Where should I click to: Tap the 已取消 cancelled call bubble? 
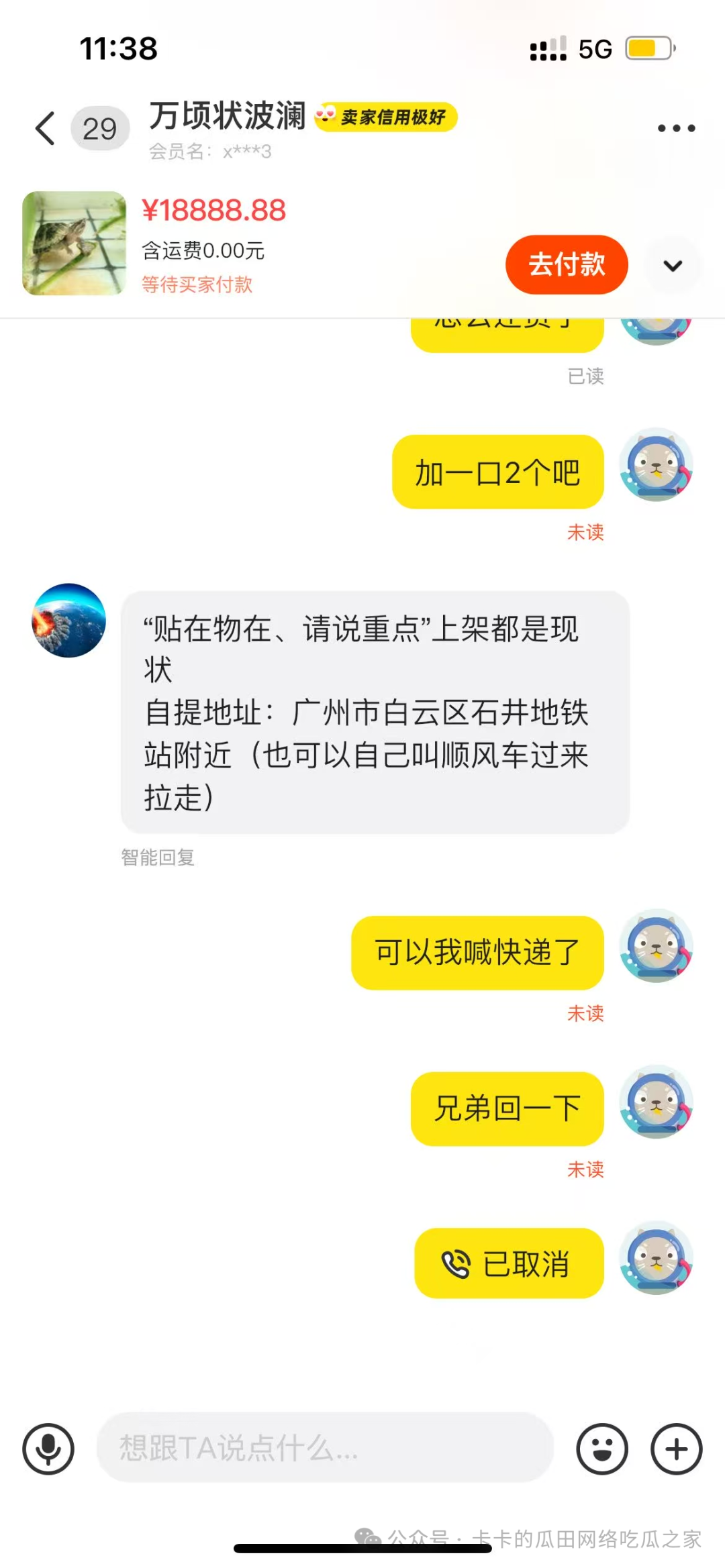point(509,1263)
